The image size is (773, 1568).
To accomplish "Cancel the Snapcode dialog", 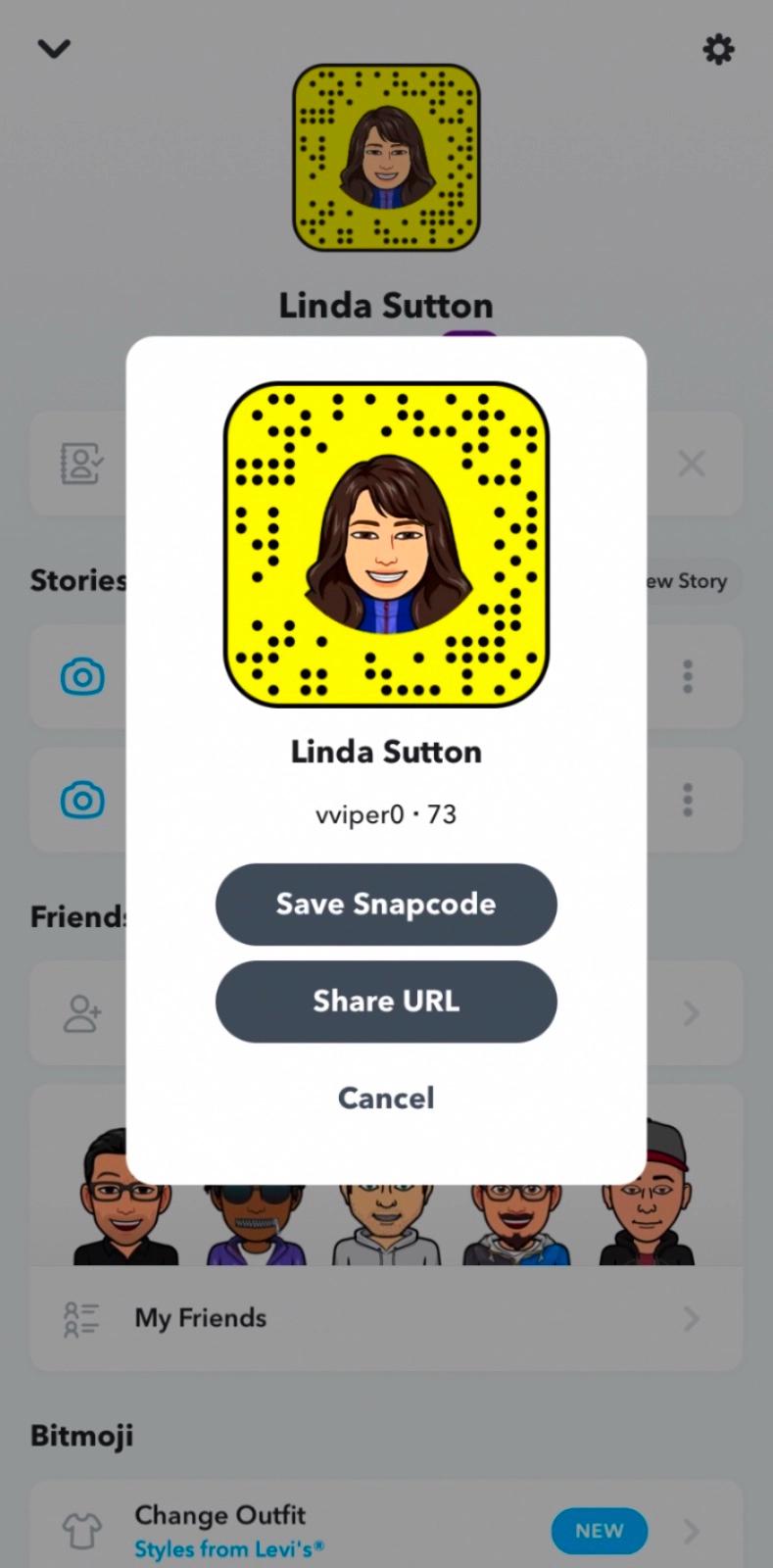I will coord(386,1098).
